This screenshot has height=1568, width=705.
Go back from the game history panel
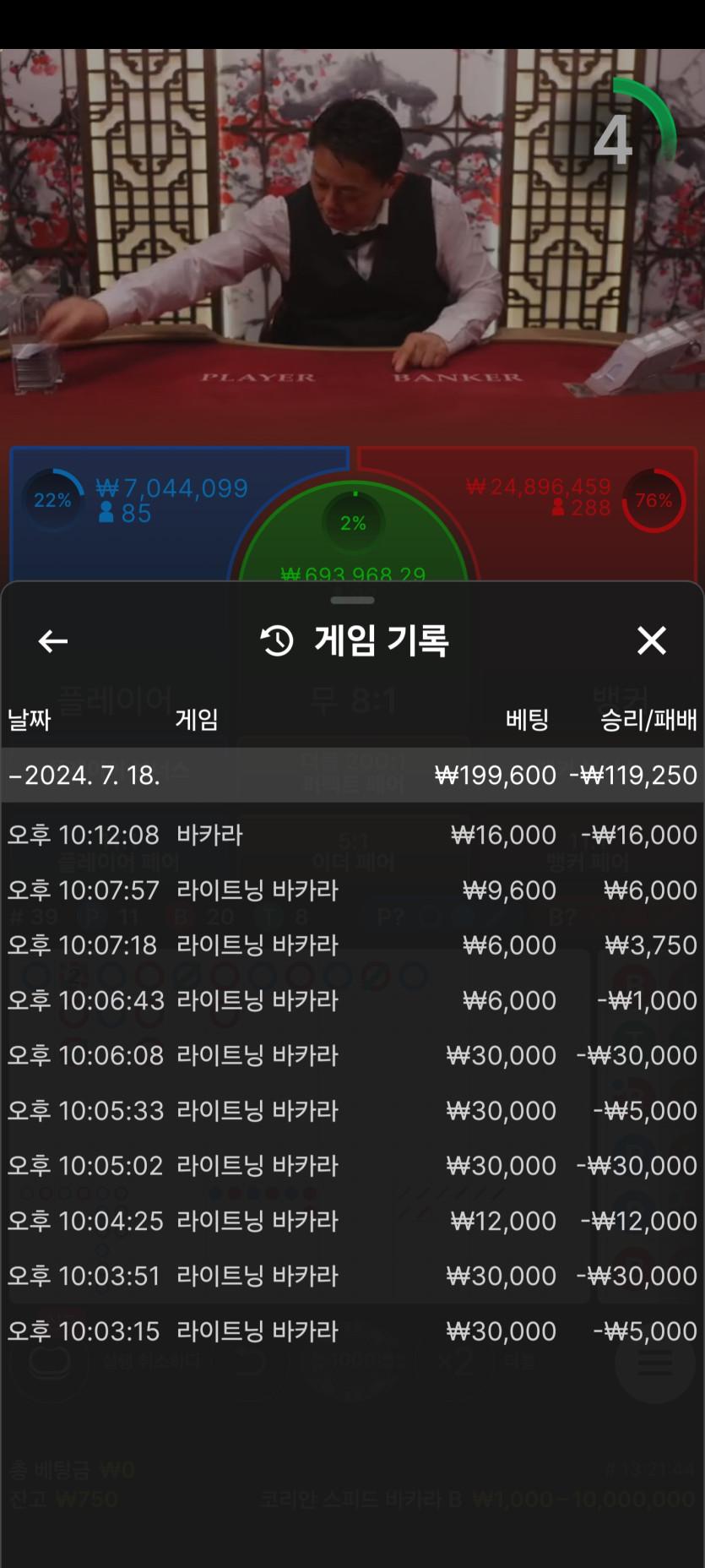pos(53,641)
